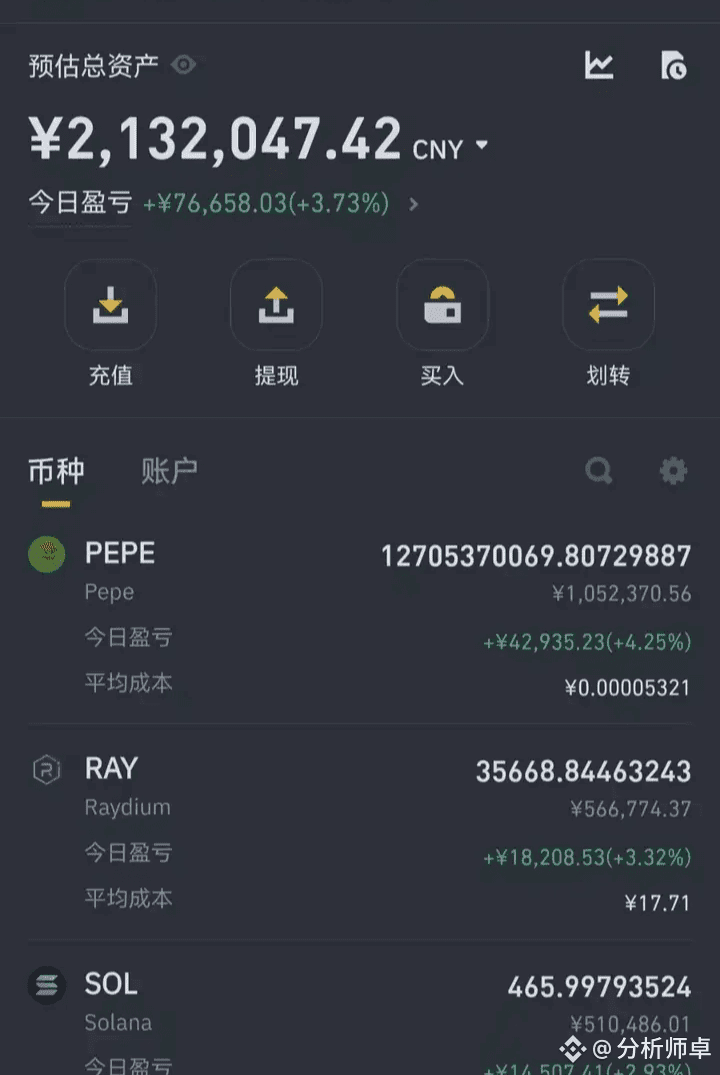The height and width of the screenshot is (1075, 720).
Task: Open the asset analysis chart icon
Action: [x=599, y=66]
